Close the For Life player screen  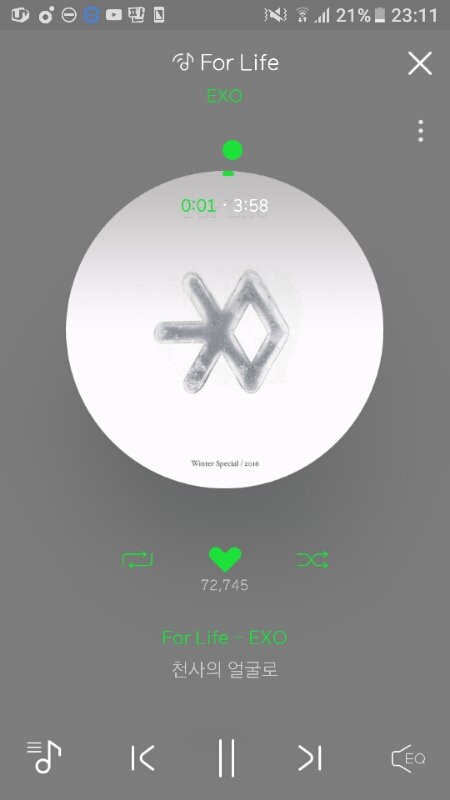point(420,63)
